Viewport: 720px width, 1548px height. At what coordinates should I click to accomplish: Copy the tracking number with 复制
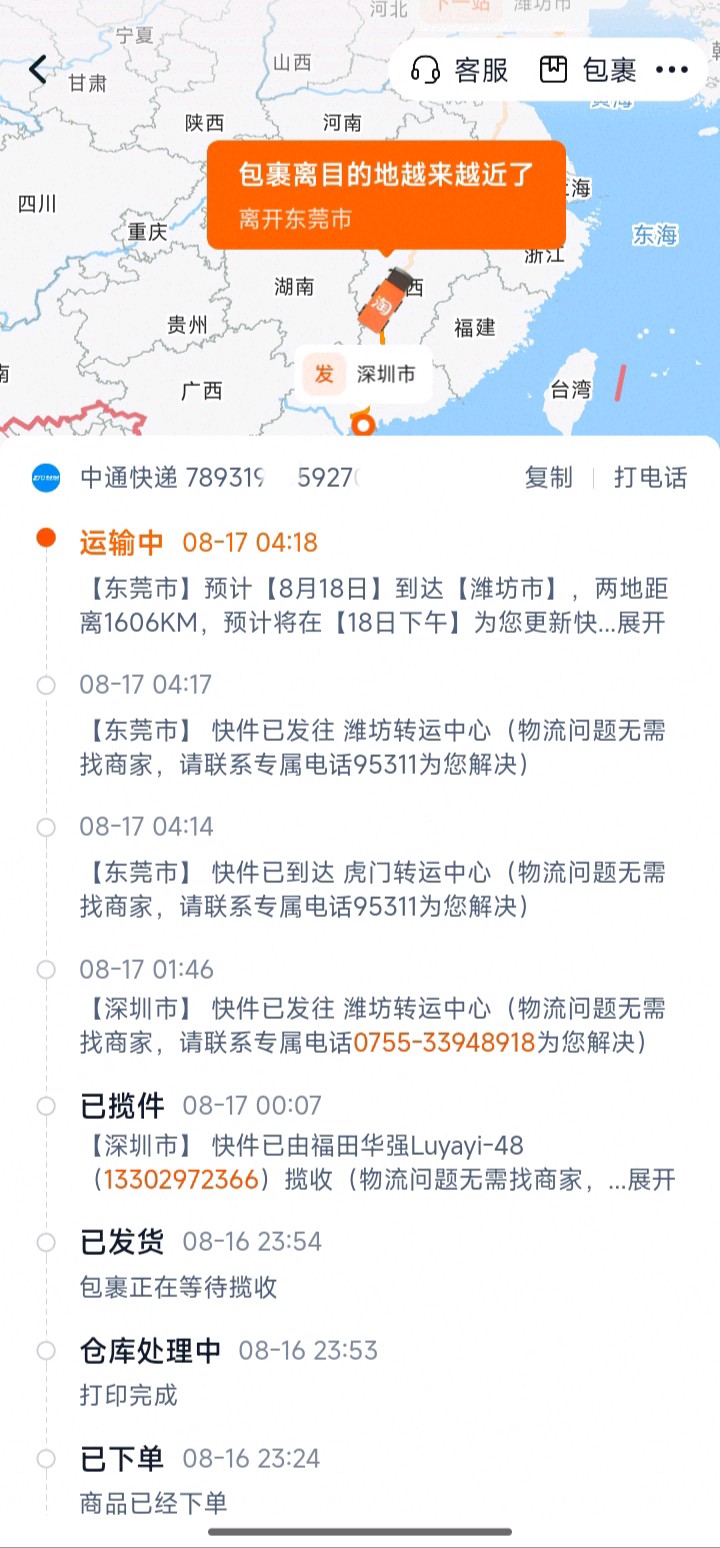pos(549,478)
